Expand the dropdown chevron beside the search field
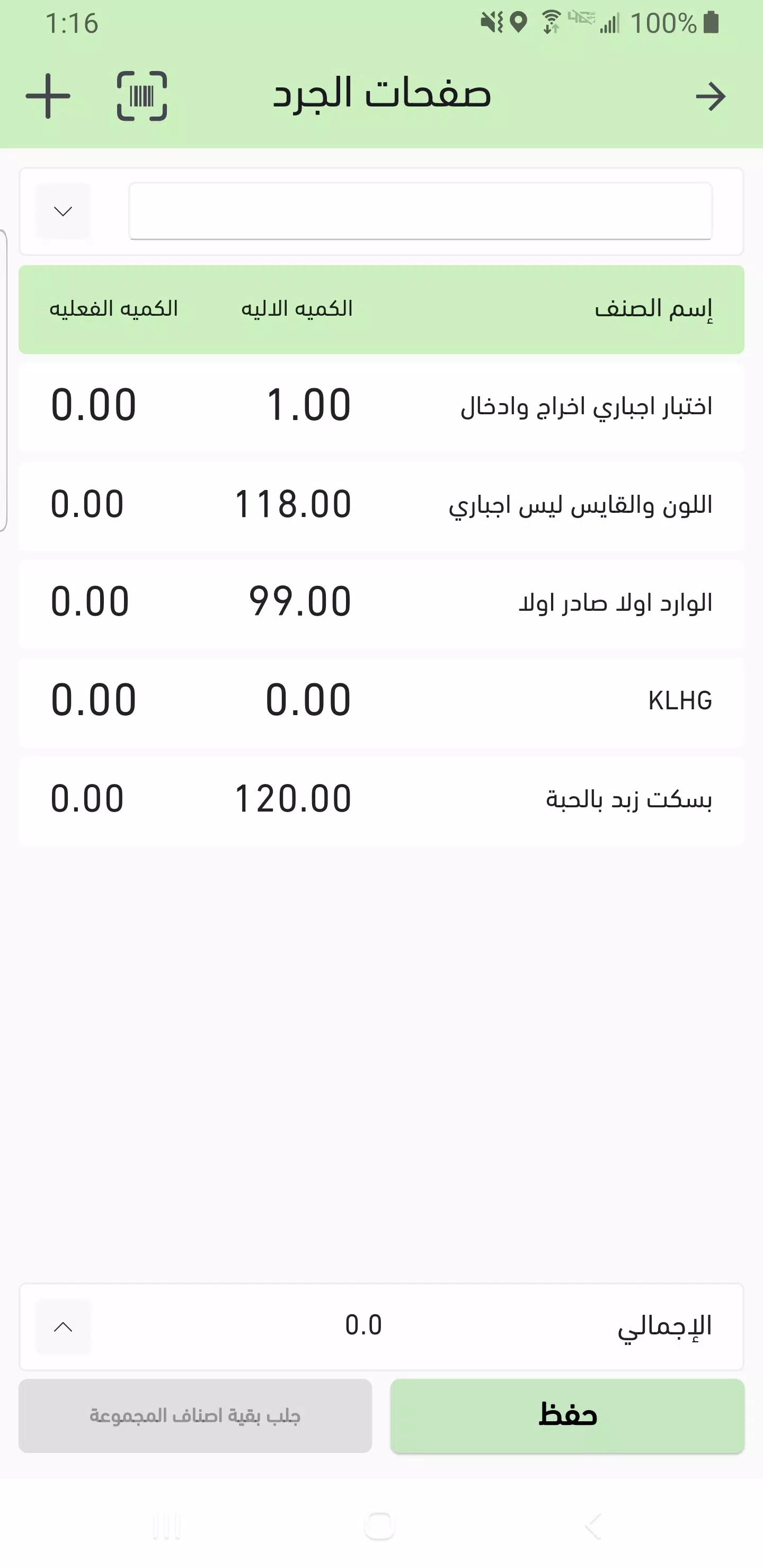The height and width of the screenshot is (1568, 763). (64, 211)
